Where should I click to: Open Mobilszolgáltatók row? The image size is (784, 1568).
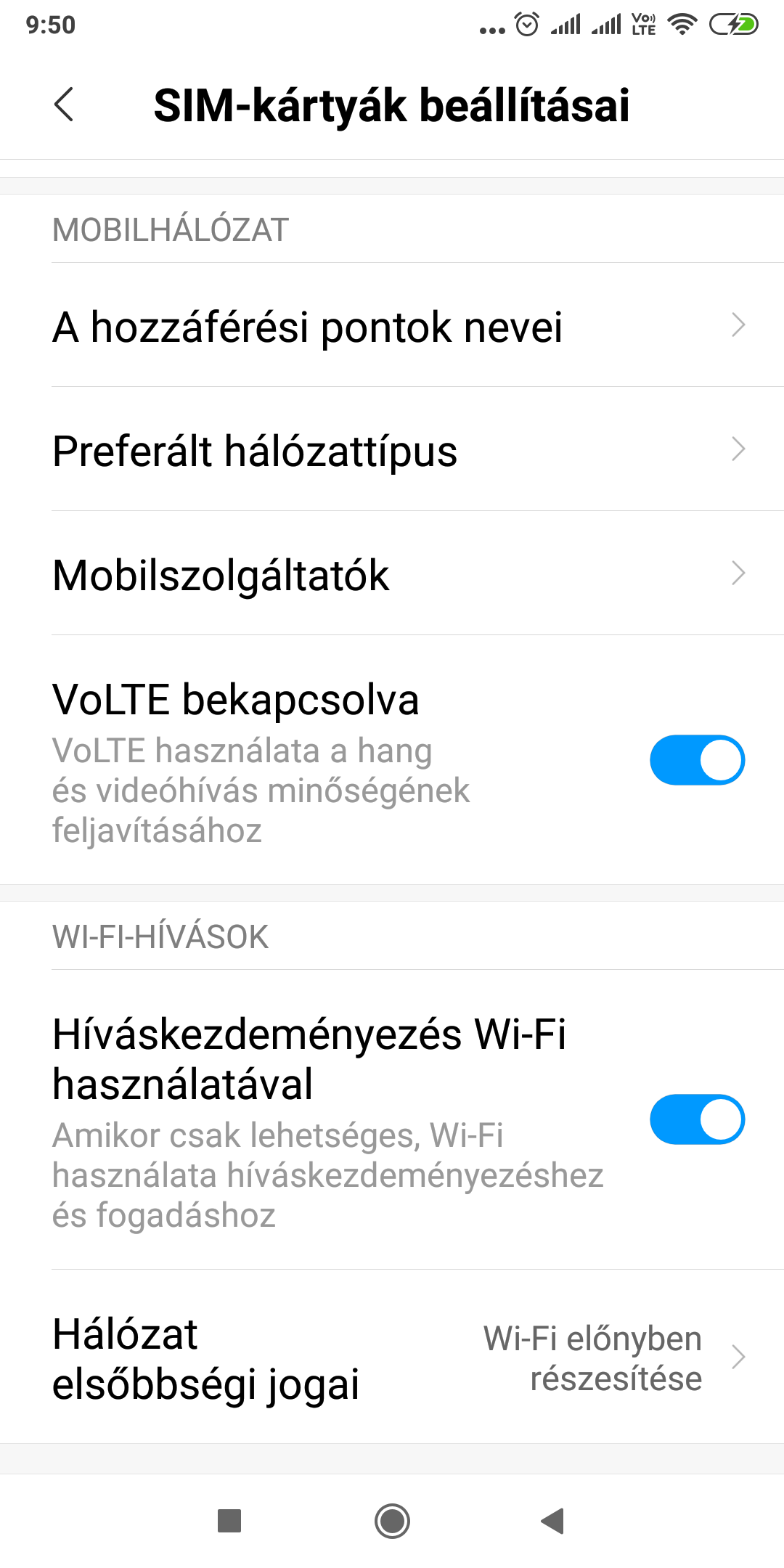pos(392,573)
